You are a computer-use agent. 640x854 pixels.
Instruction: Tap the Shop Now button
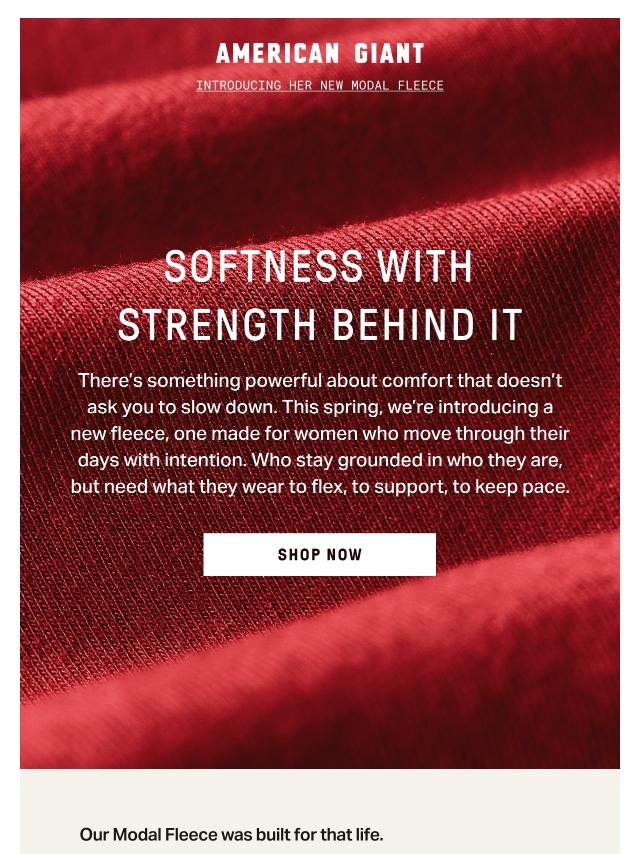pos(319,554)
